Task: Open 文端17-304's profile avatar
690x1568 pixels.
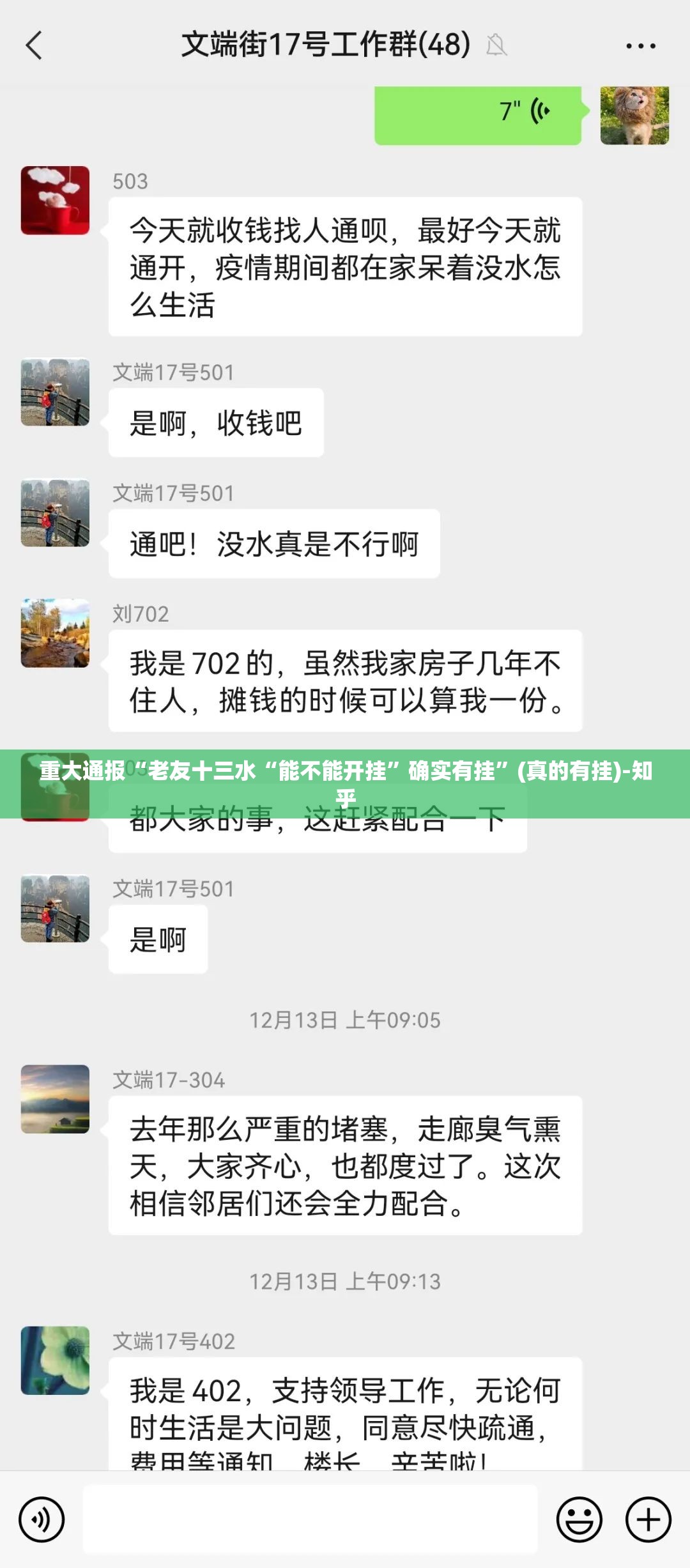Action: coord(55,1099)
